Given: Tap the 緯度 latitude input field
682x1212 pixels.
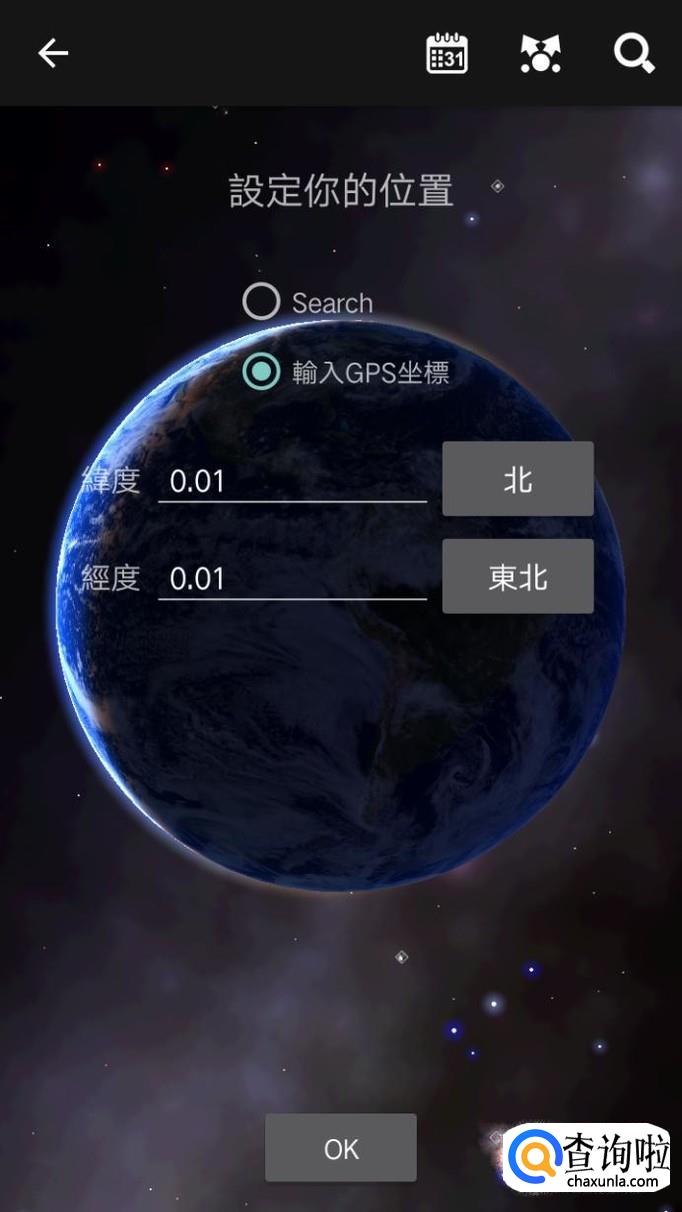Looking at the screenshot, I should click(x=292, y=481).
